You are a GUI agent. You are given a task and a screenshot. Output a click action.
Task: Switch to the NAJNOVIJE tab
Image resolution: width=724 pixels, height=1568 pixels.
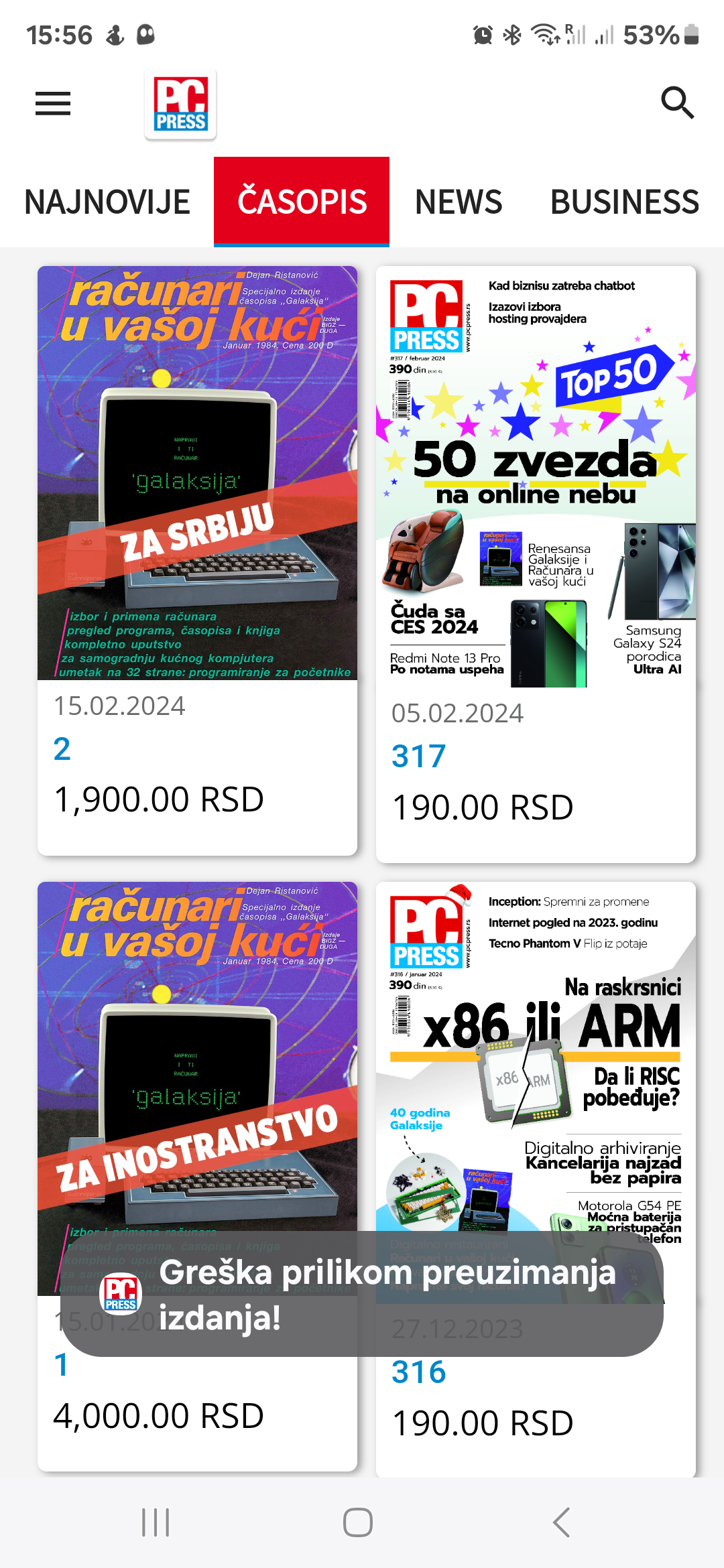pyautogui.click(x=107, y=202)
